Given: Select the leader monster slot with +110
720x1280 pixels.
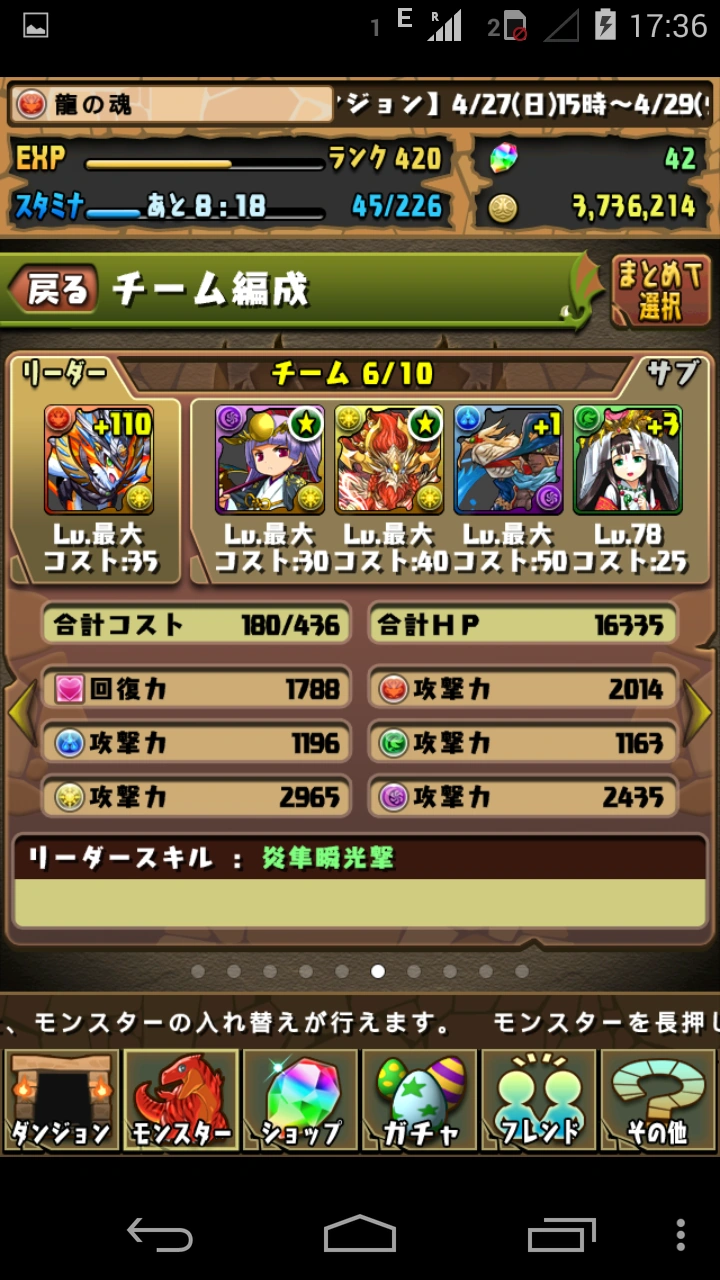Looking at the screenshot, I should (x=98, y=459).
